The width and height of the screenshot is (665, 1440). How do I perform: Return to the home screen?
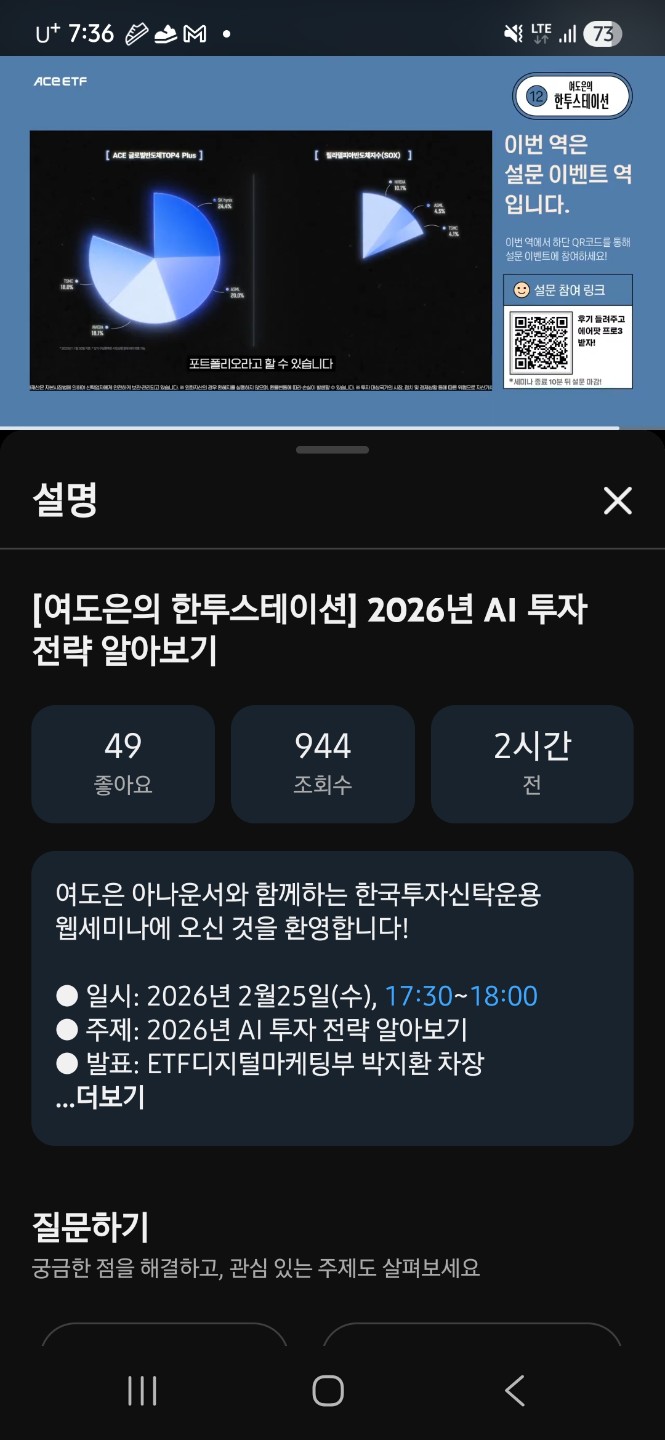328,1390
